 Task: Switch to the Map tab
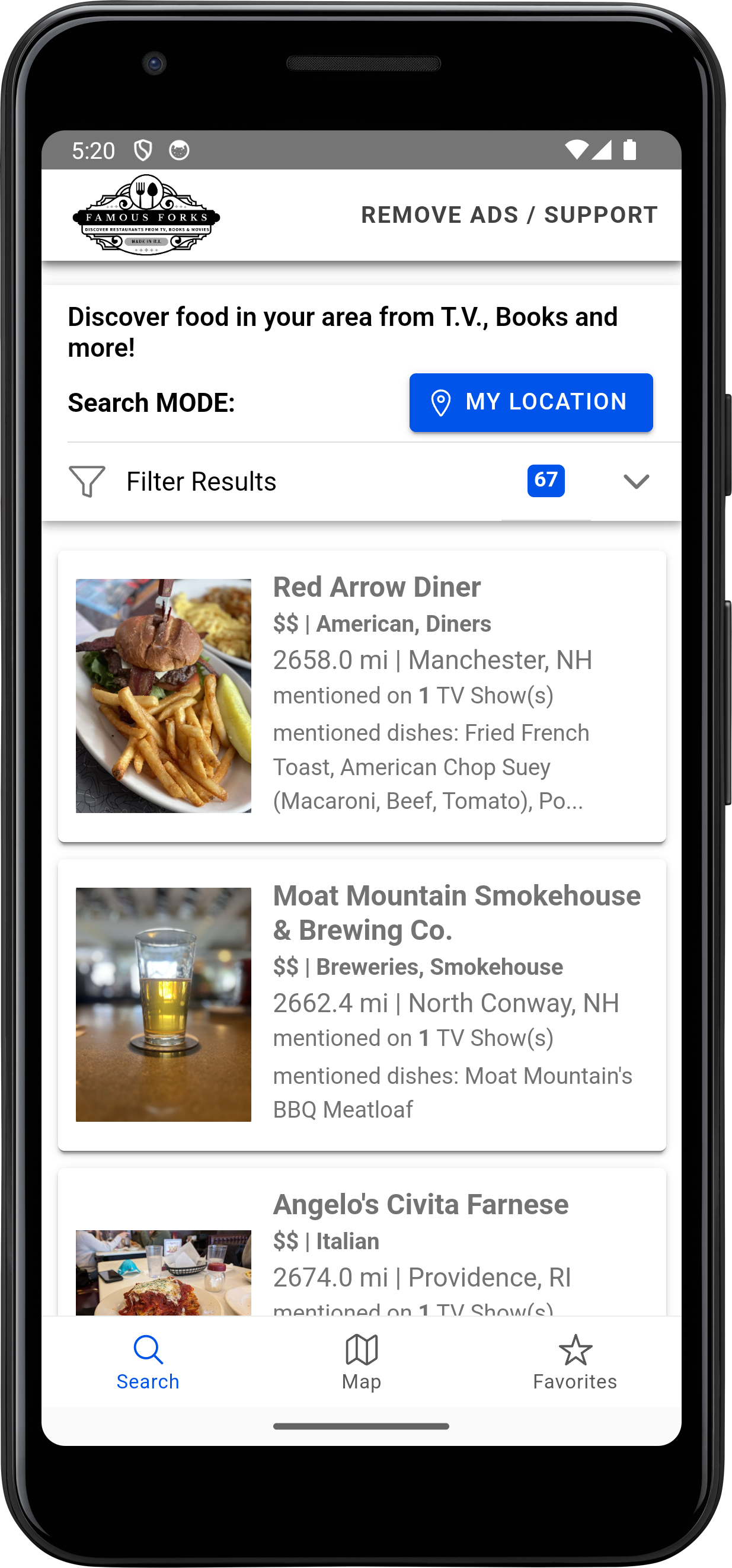pos(361,1362)
